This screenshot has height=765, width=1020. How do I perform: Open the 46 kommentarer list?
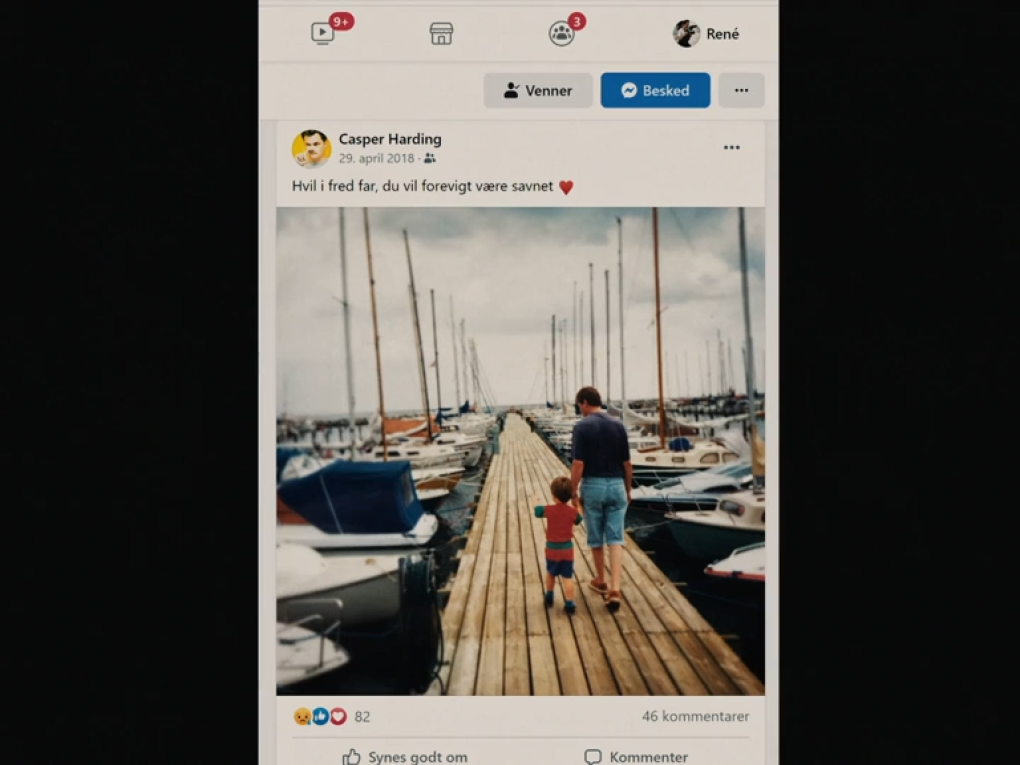coord(695,716)
